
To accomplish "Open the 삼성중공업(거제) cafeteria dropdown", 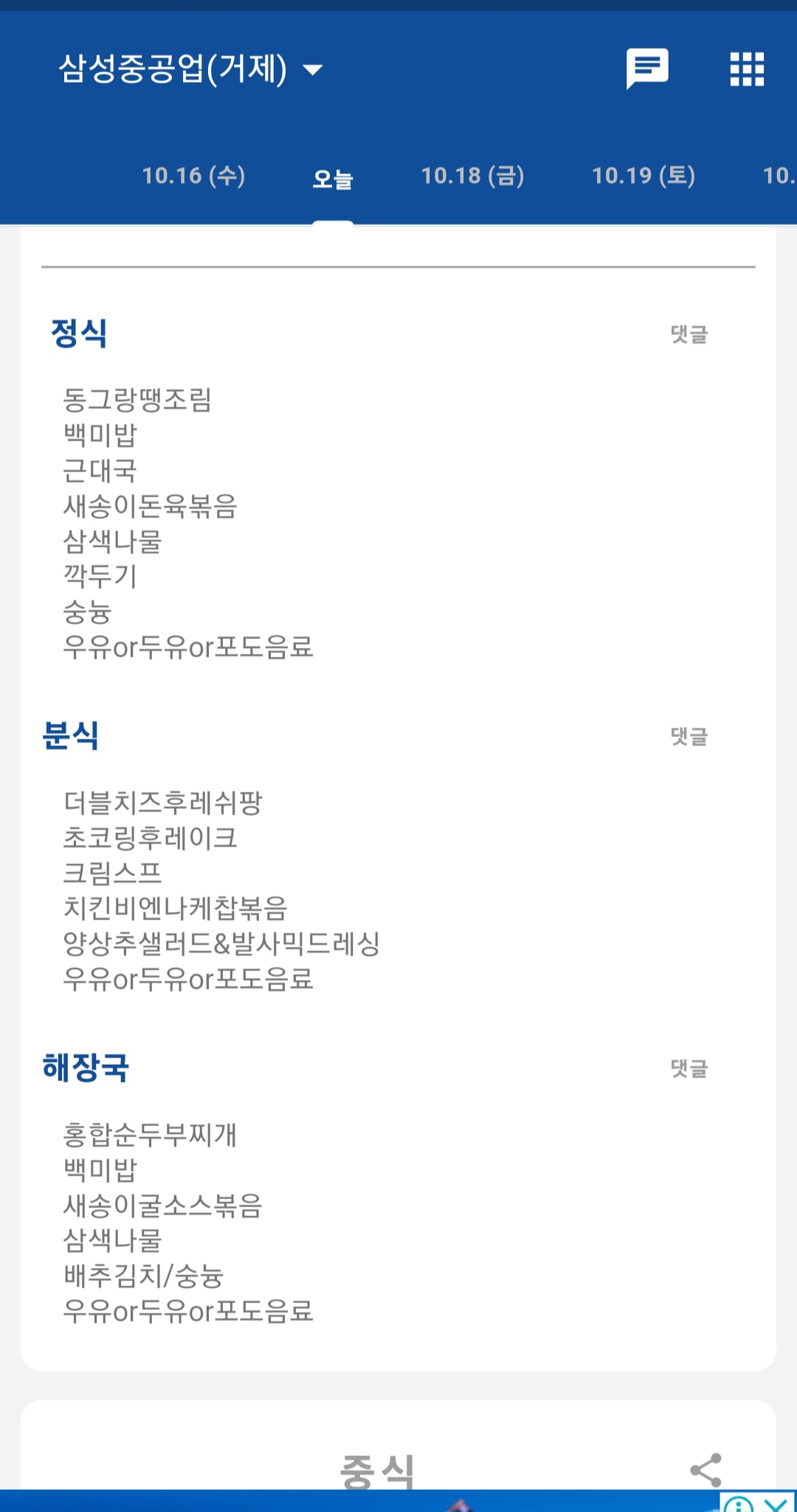I will coord(190,69).
